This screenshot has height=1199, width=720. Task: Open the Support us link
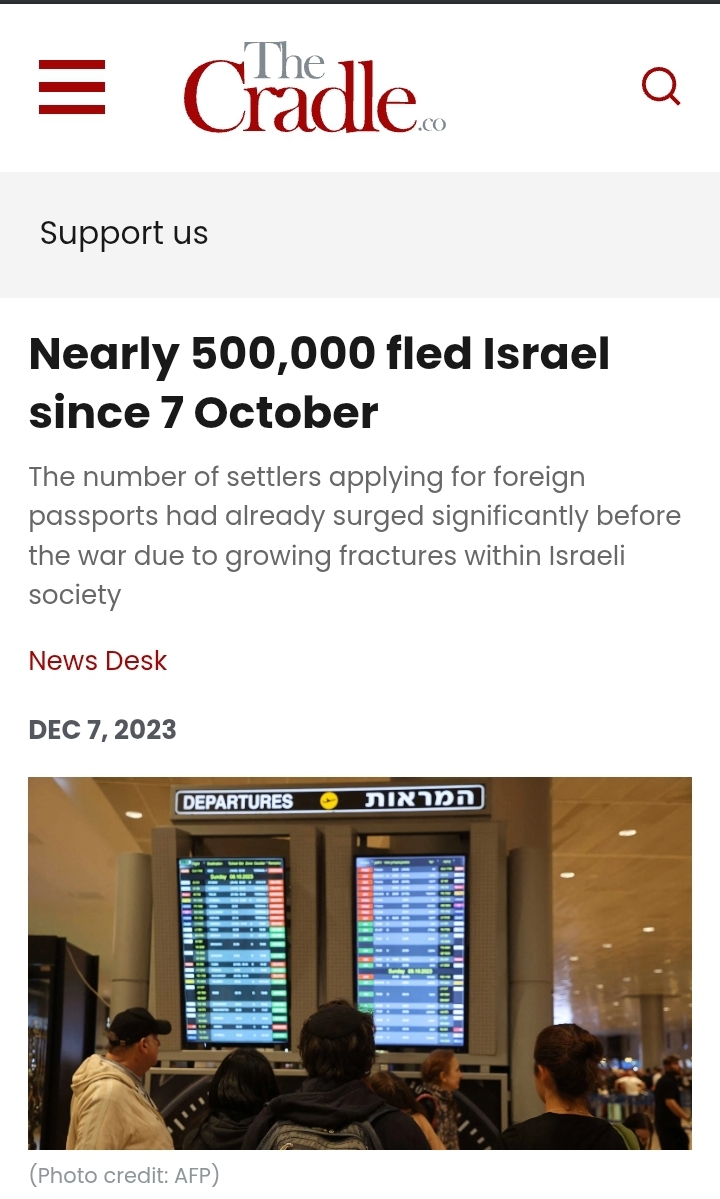tap(124, 233)
